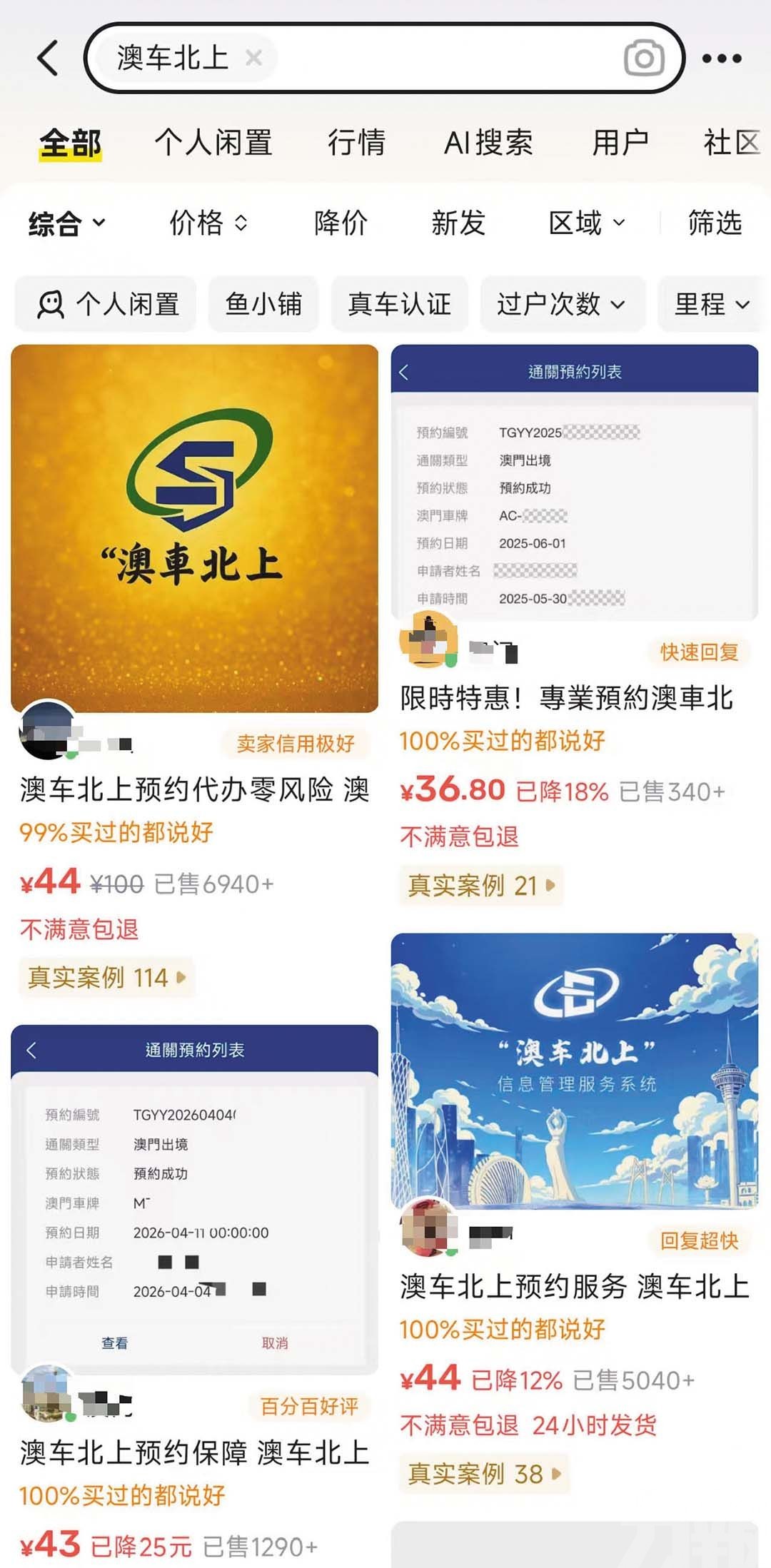The image size is (771, 1568).
Task: Select the 鱼小铺 filter chip
Action: pos(263,304)
